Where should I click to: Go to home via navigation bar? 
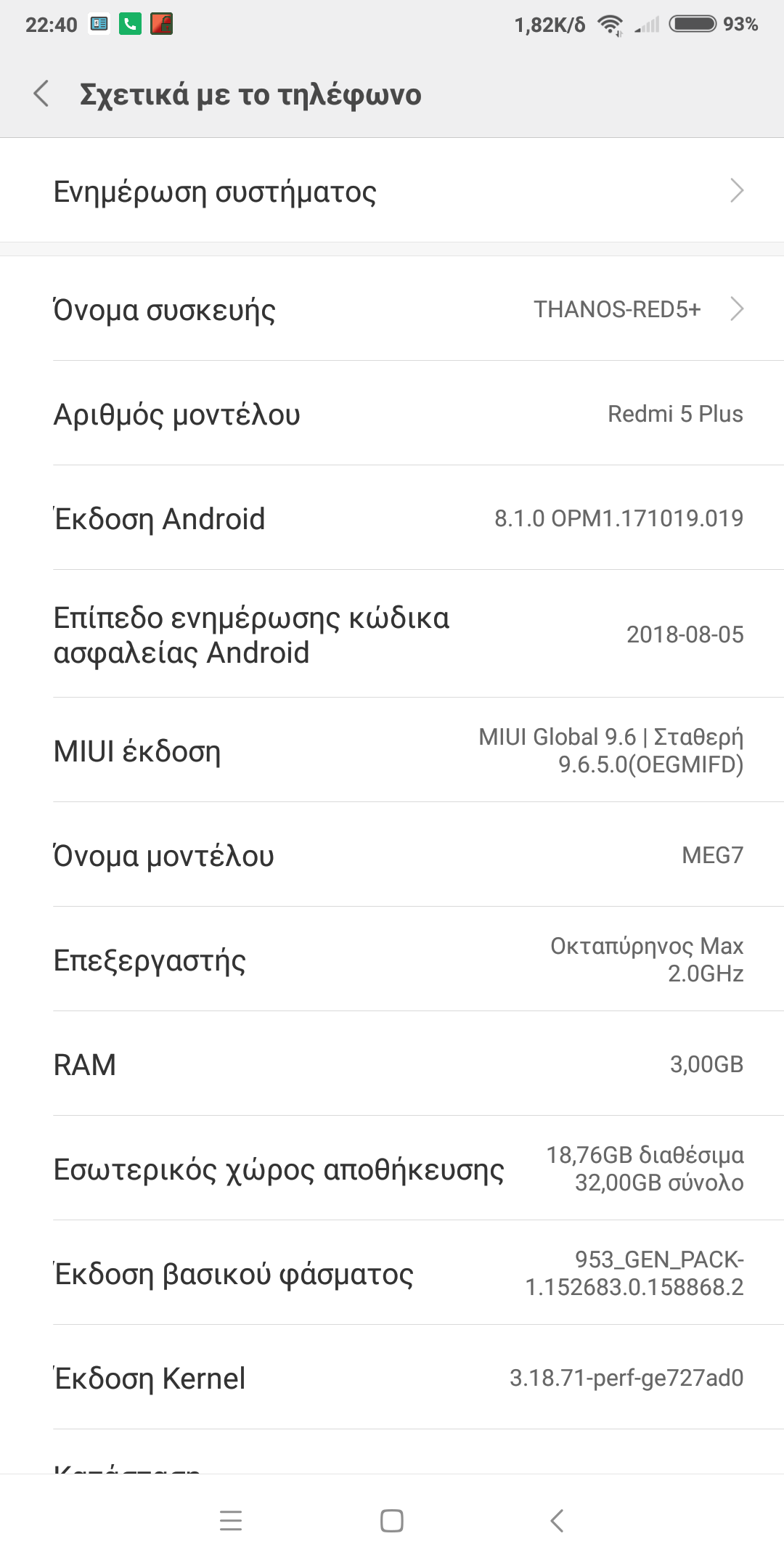392,1520
